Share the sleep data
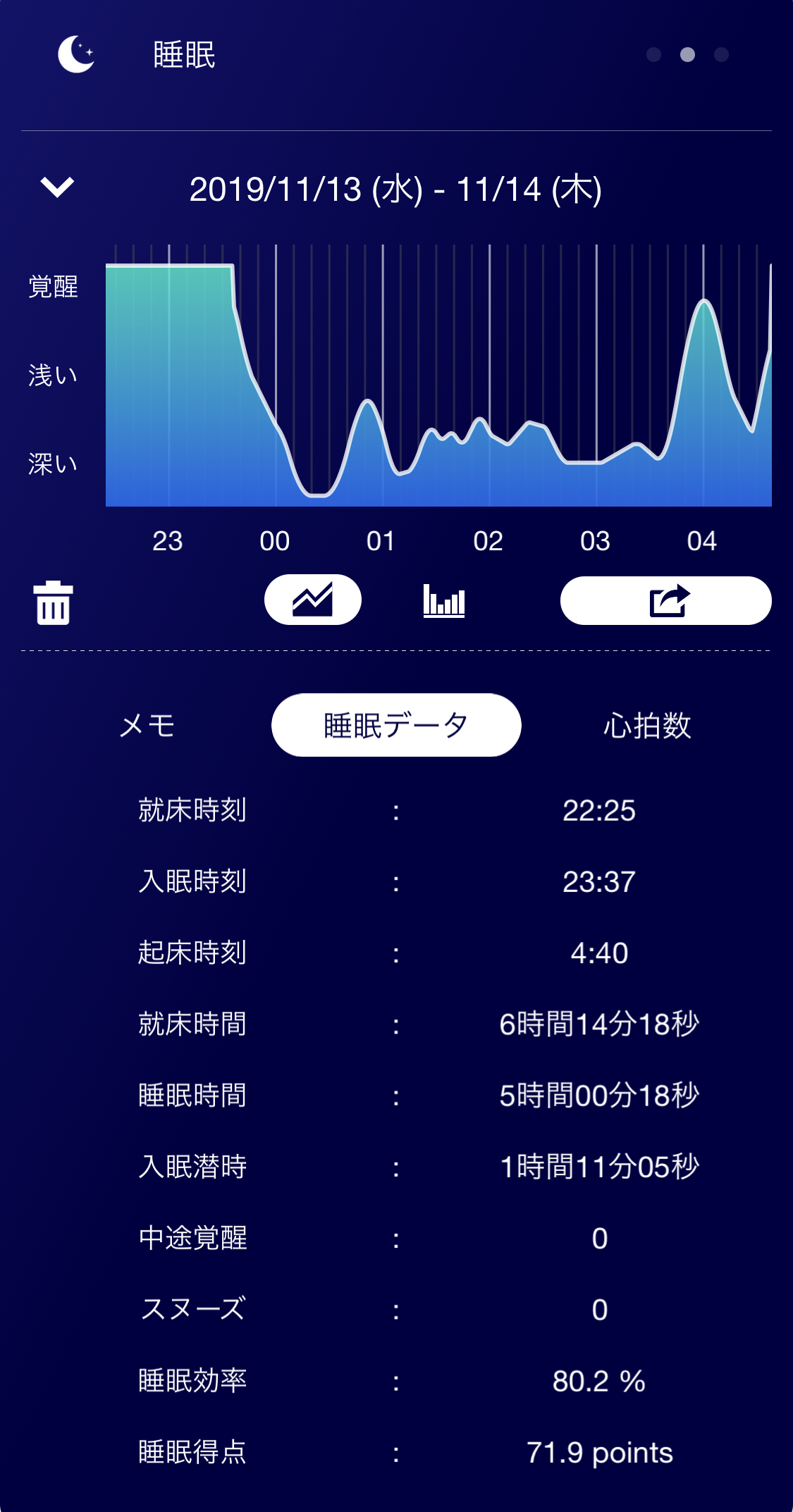Image resolution: width=793 pixels, height=1512 pixels. tap(665, 601)
